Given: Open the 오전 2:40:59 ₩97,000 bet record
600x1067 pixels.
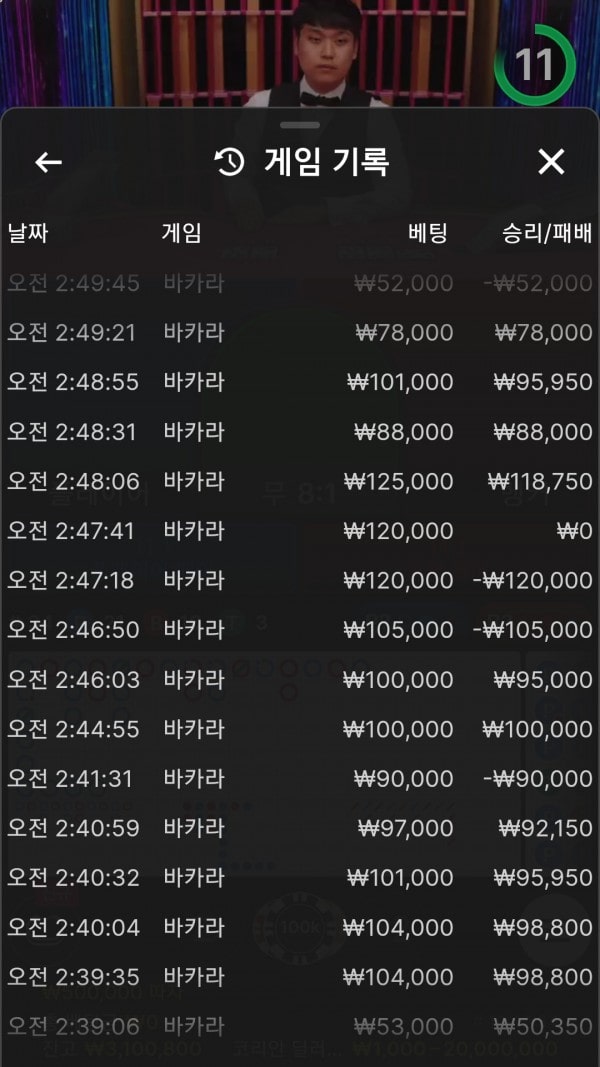Looking at the screenshot, I should tap(300, 828).
